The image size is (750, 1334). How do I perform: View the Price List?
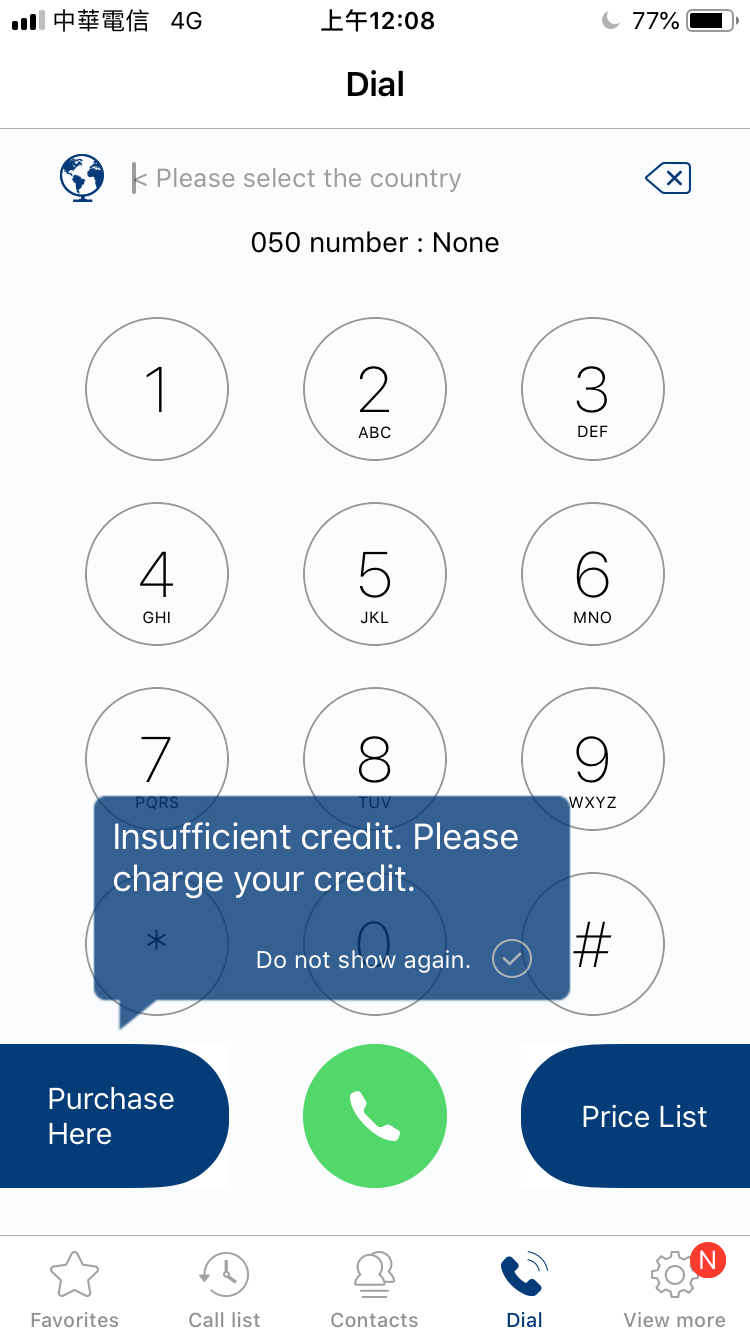point(636,1116)
